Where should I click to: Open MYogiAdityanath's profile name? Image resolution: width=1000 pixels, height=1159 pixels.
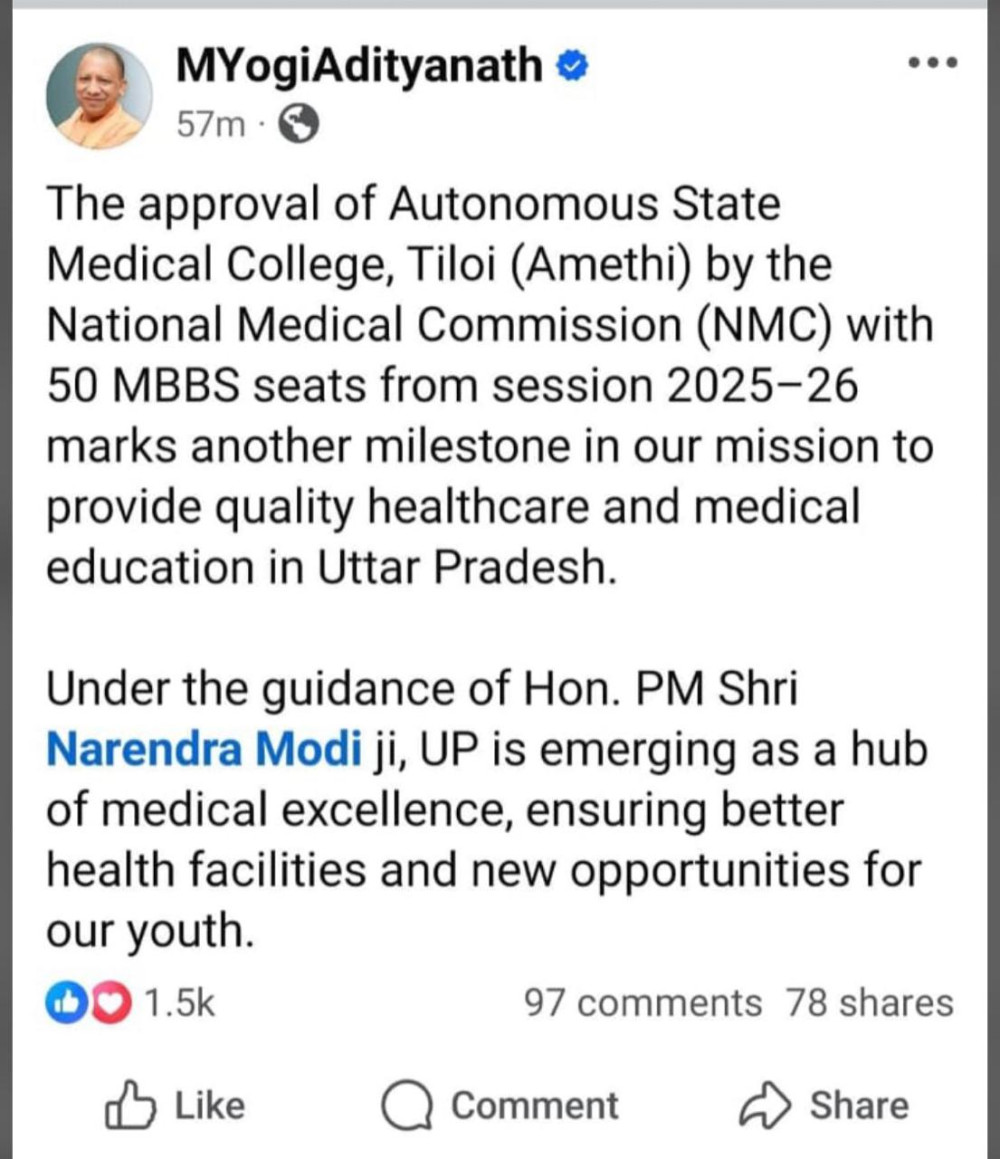tap(359, 66)
